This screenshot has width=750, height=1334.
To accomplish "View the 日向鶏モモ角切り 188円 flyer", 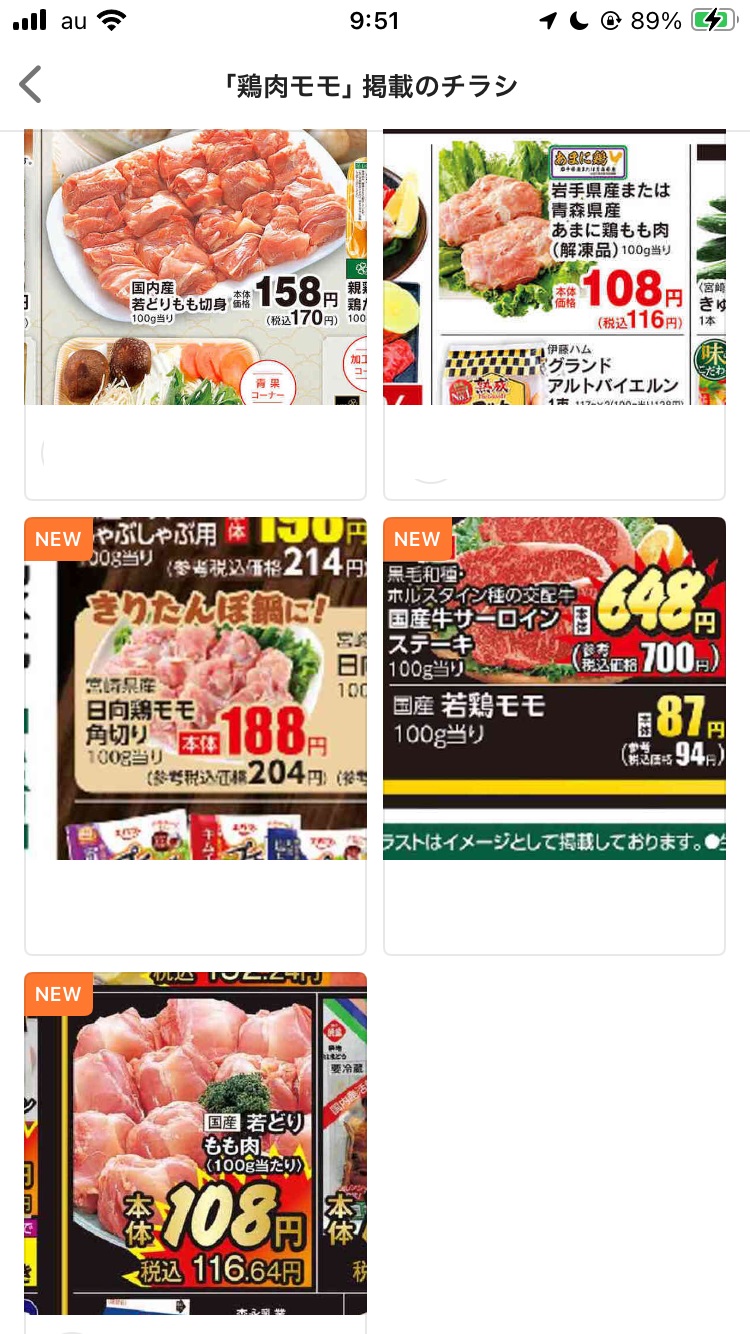I will coord(196,688).
